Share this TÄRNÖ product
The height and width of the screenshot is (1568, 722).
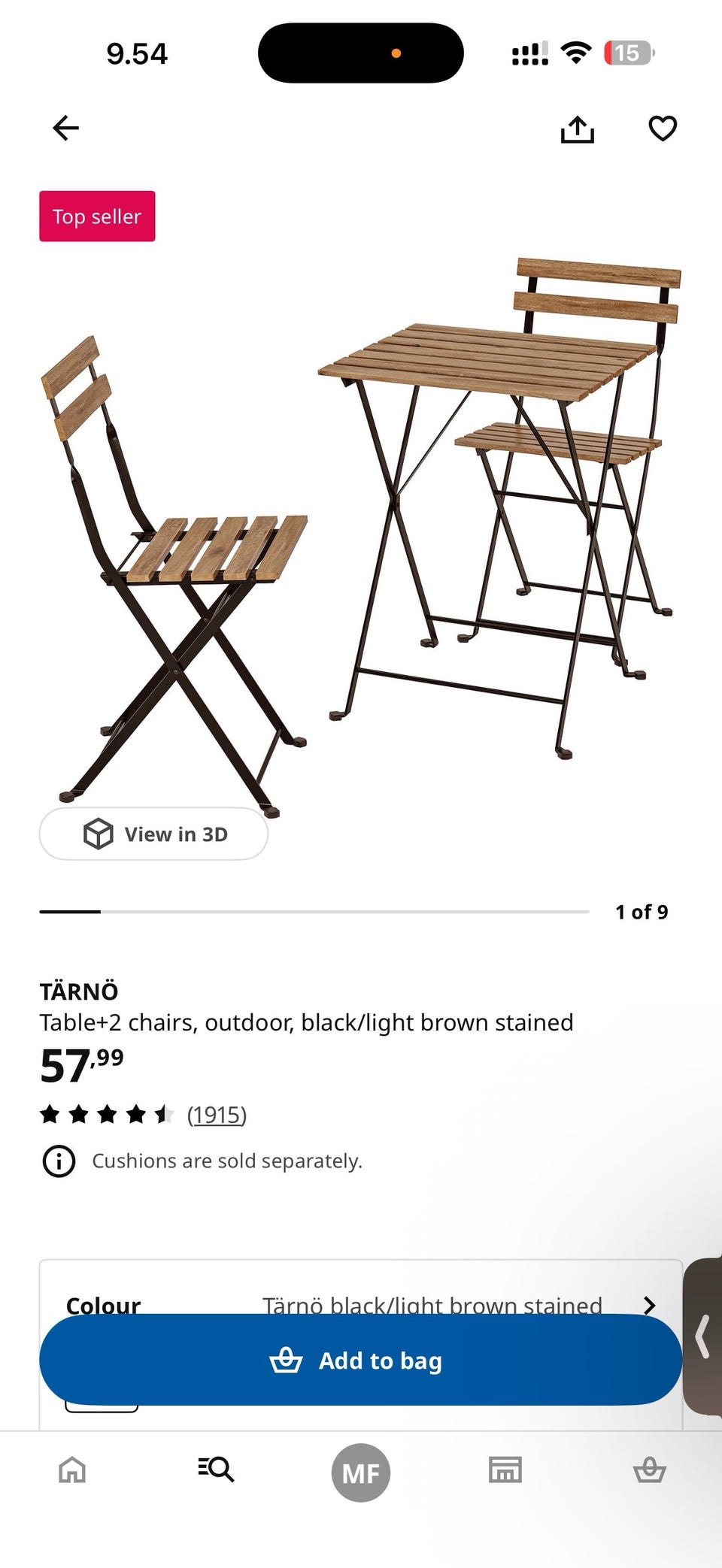(x=577, y=129)
